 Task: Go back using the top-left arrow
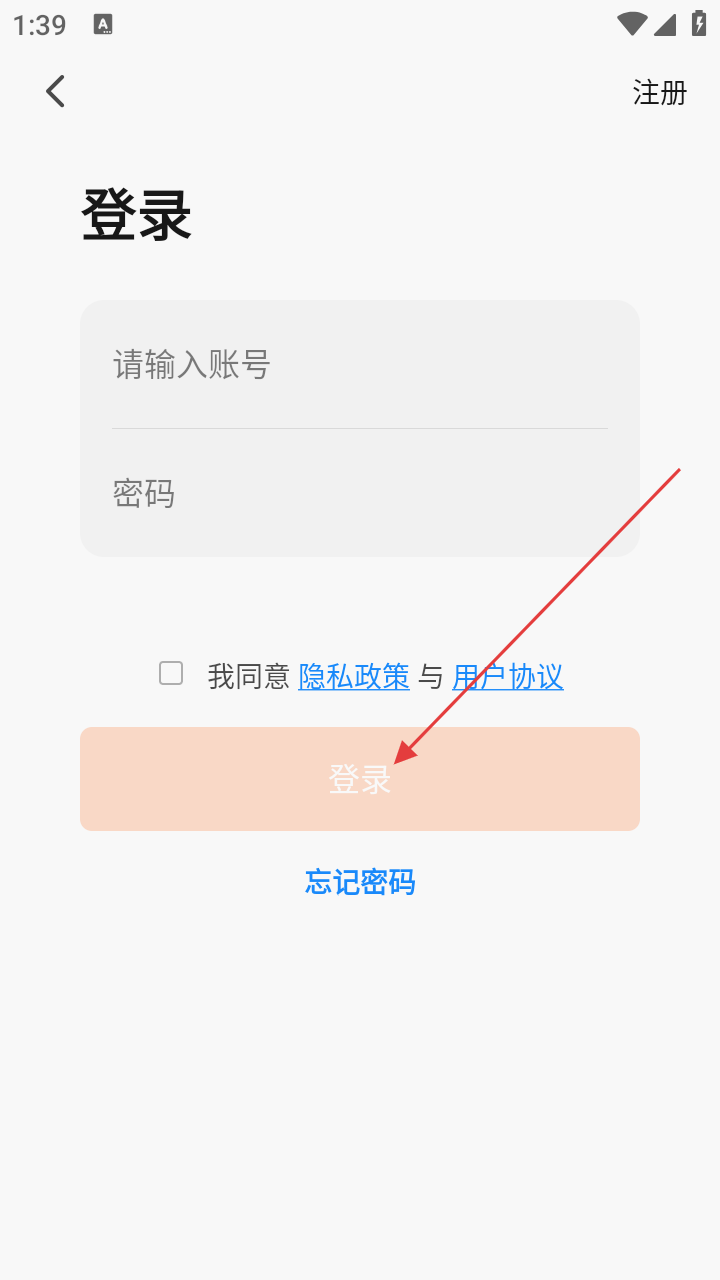click(x=55, y=91)
